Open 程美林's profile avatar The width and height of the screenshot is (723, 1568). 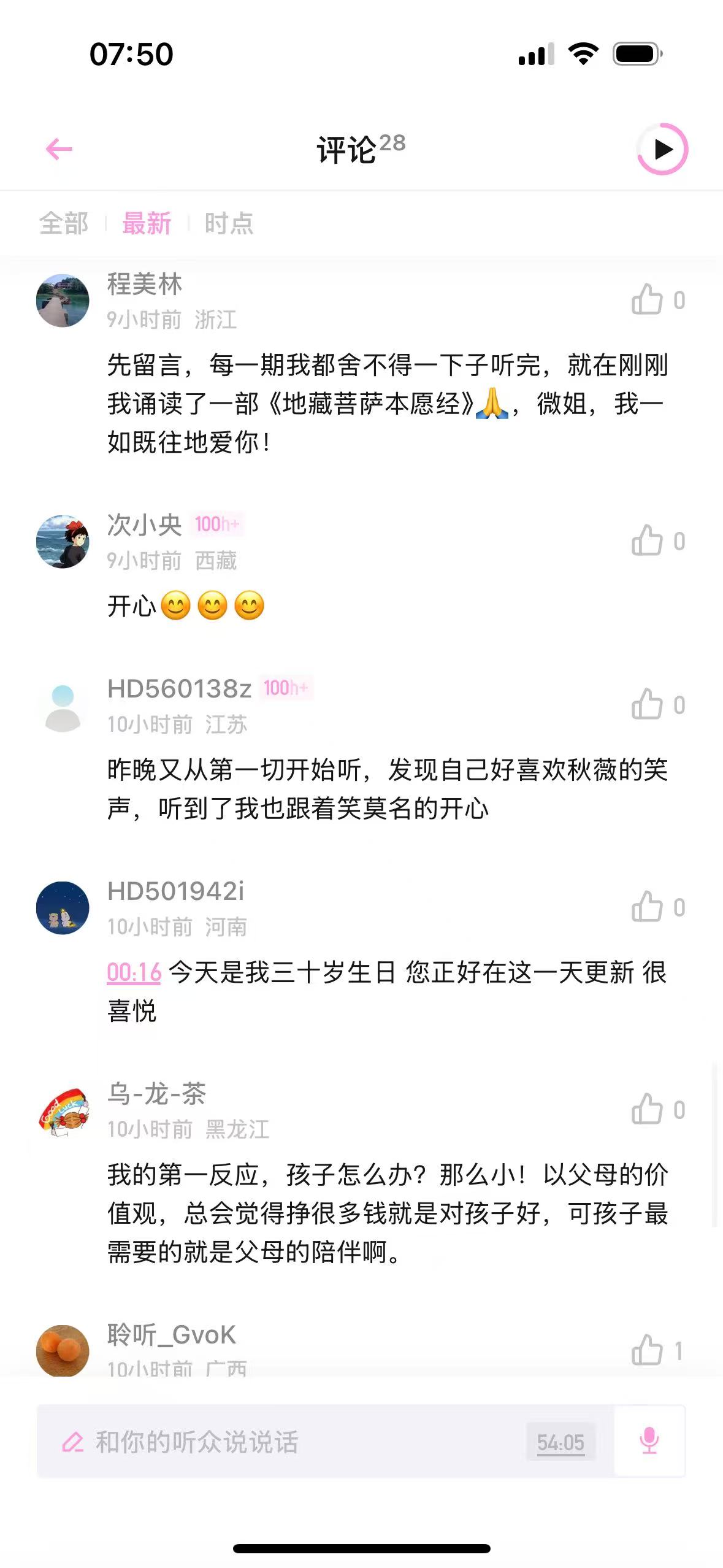[x=63, y=301]
